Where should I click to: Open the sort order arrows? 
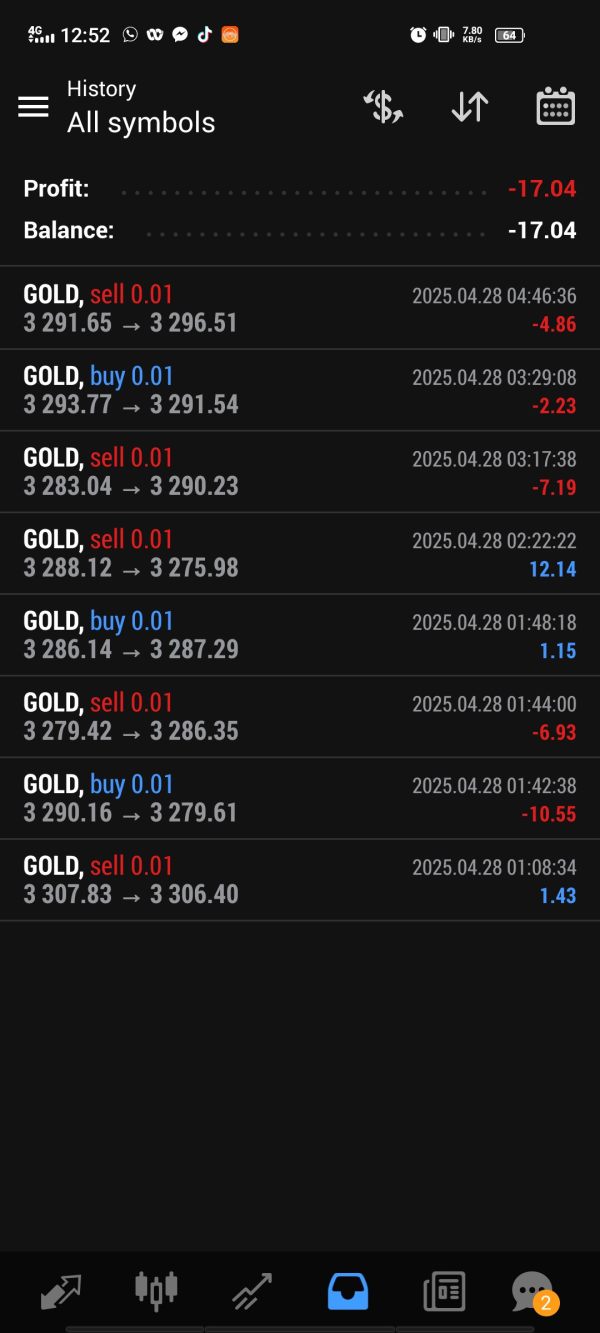point(469,107)
